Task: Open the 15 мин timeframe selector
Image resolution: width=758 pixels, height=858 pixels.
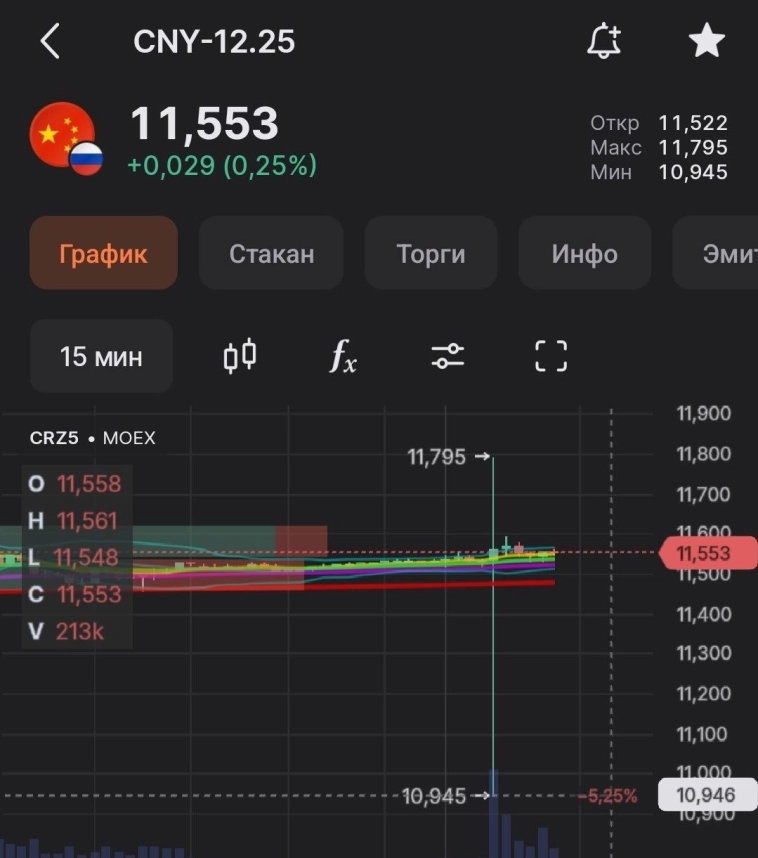Action: click(x=100, y=355)
